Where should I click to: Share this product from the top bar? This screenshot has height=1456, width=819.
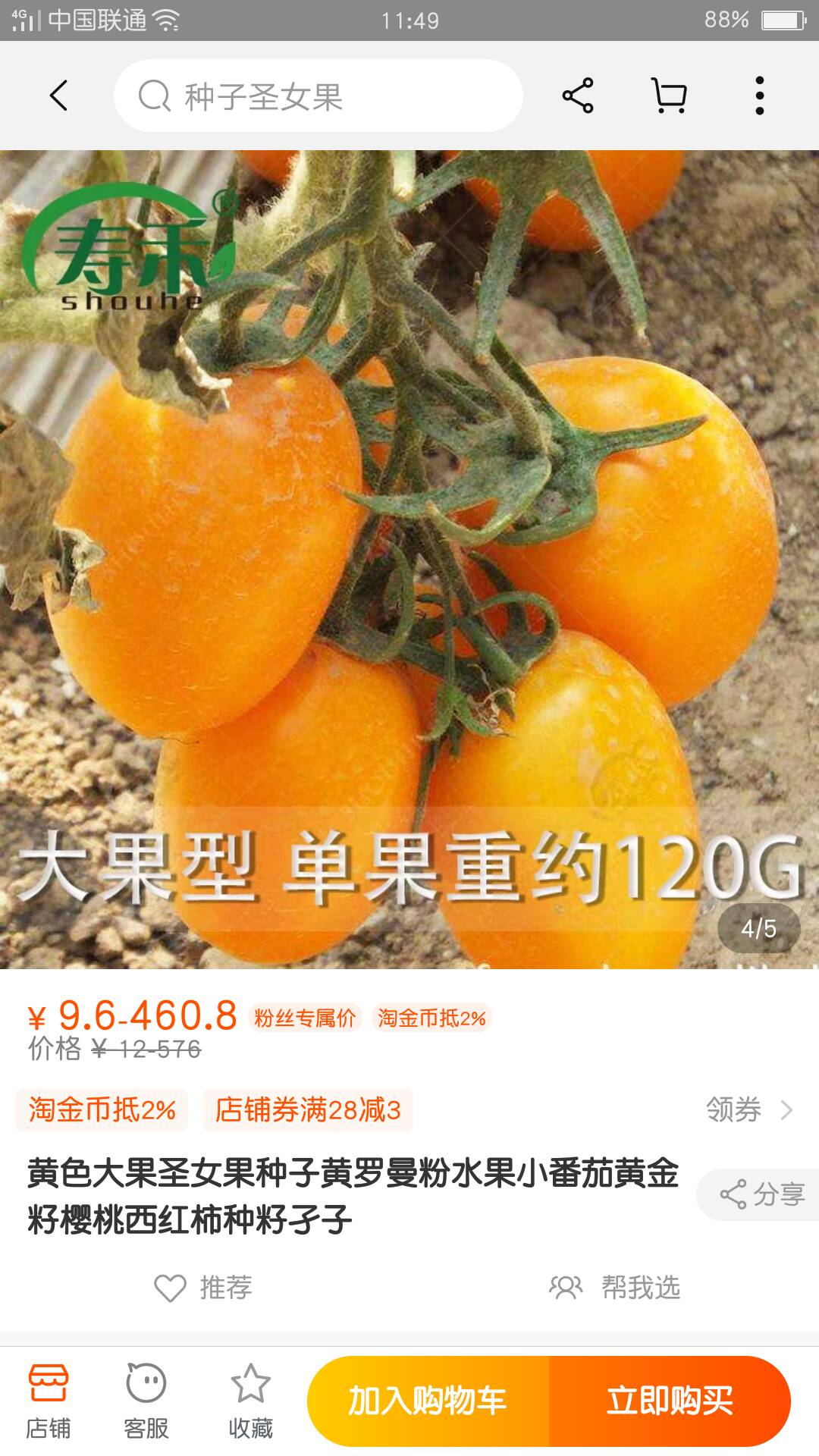[578, 96]
